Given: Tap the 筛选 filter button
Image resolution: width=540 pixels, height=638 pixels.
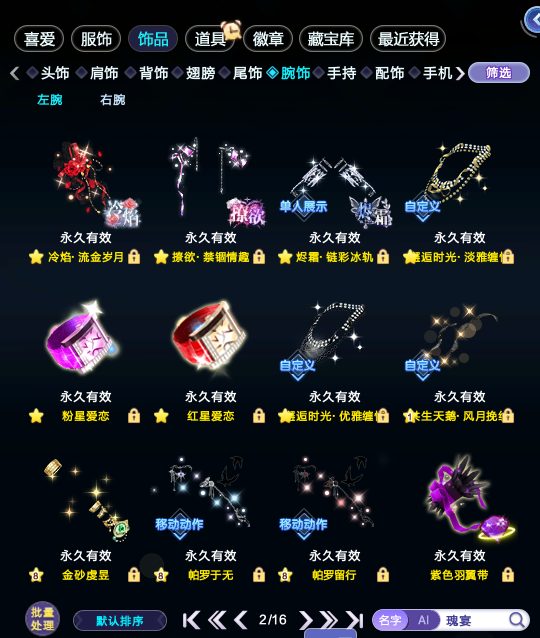Looking at the screenshot, I should [499, 73].
